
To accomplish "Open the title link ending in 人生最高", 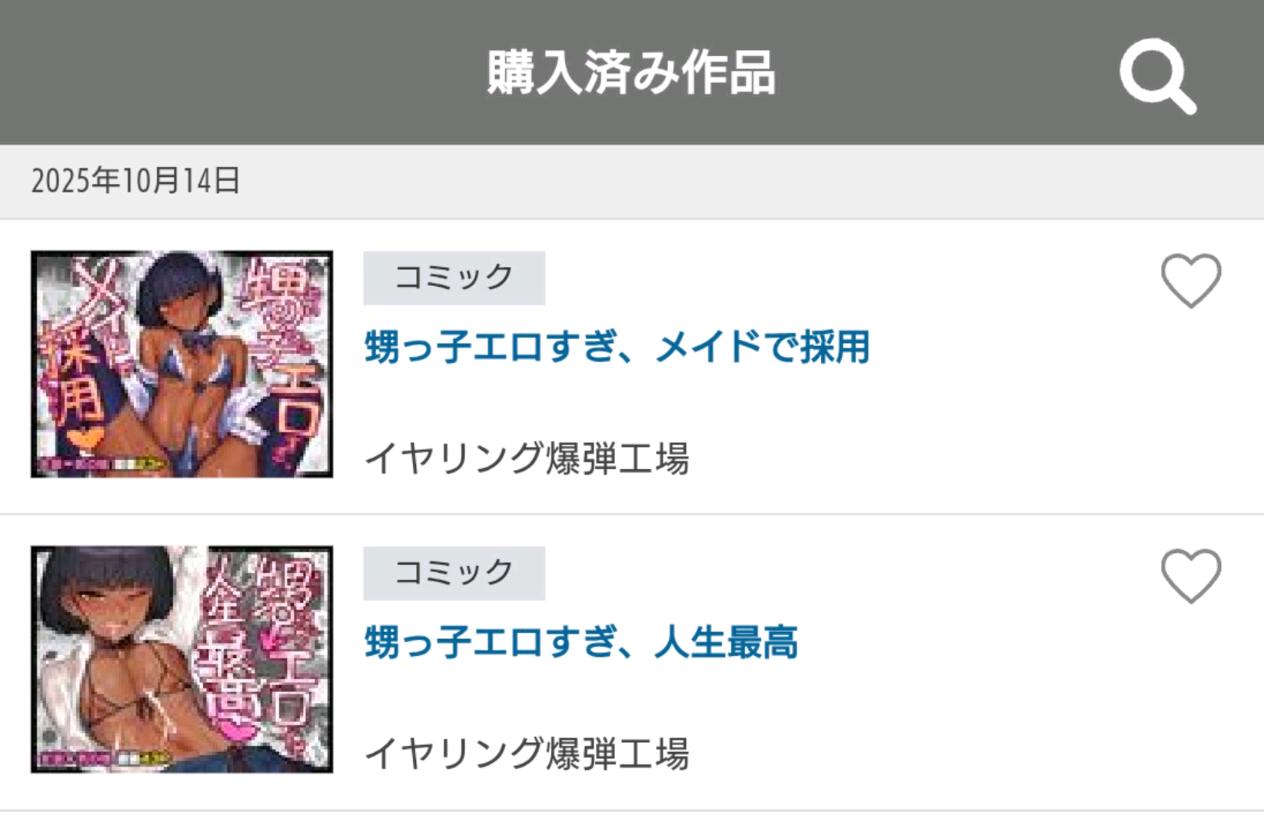I will 580,642.
